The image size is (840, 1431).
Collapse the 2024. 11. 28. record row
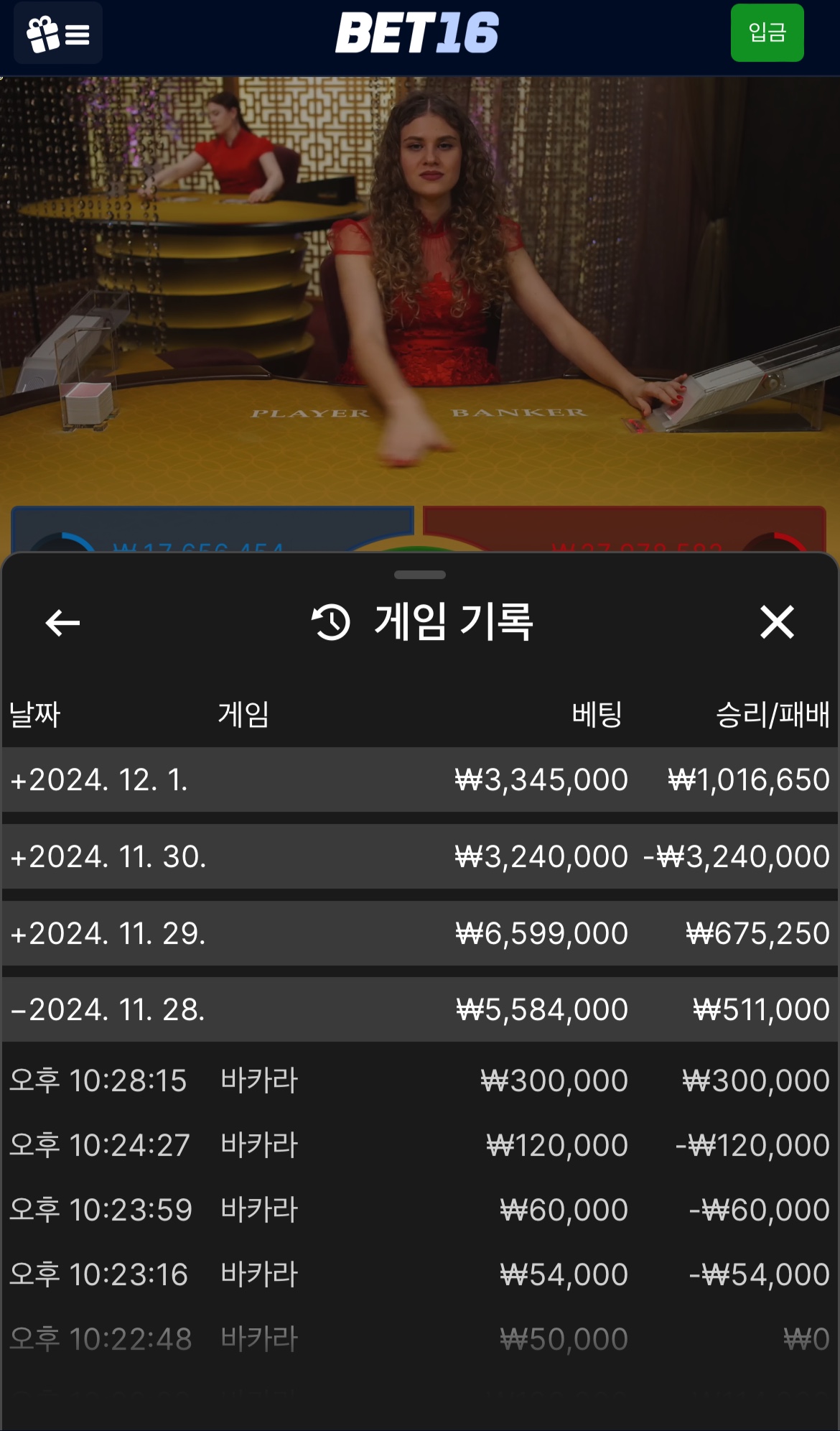[x=420, y=1009]
